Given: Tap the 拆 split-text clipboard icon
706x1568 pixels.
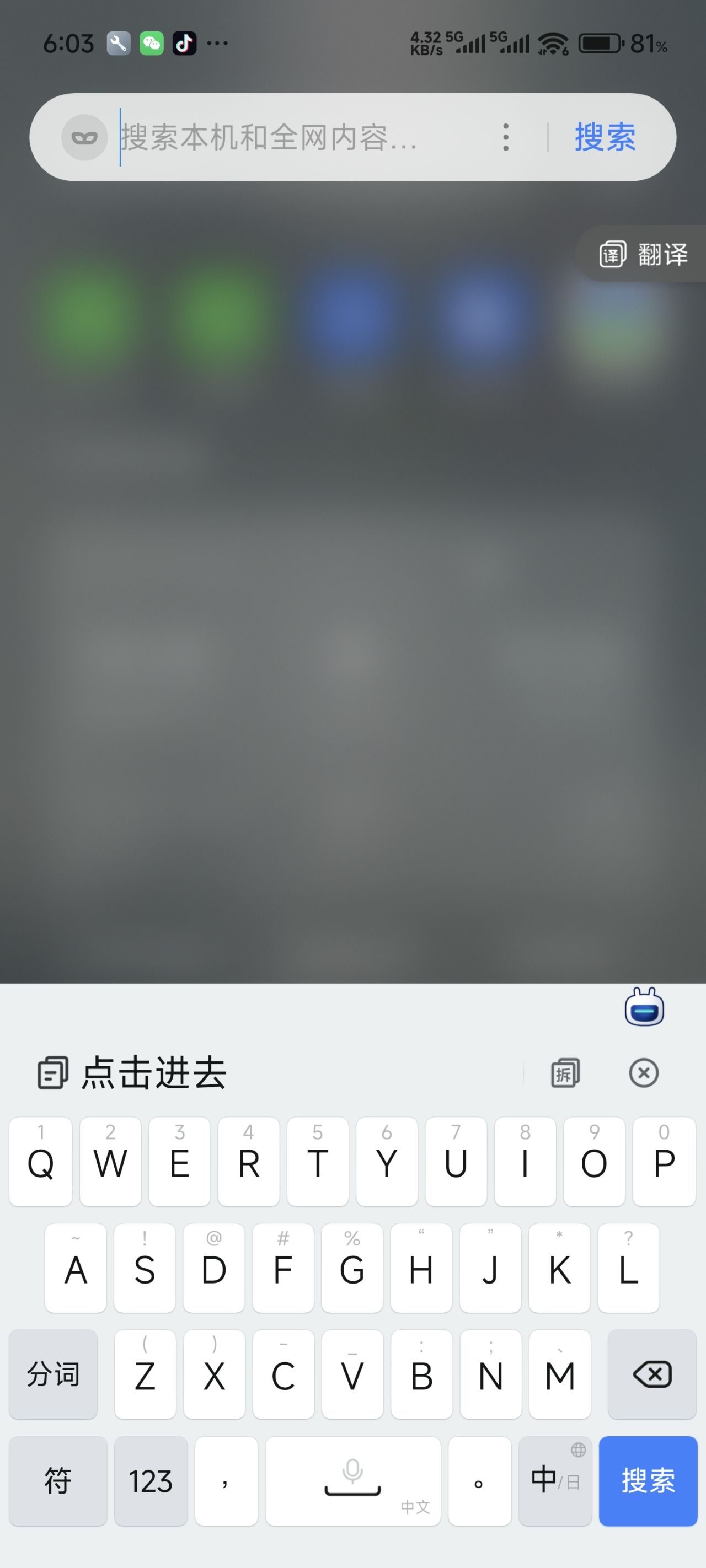Looking at the screenshot, I should click(x=565, y=1072).
